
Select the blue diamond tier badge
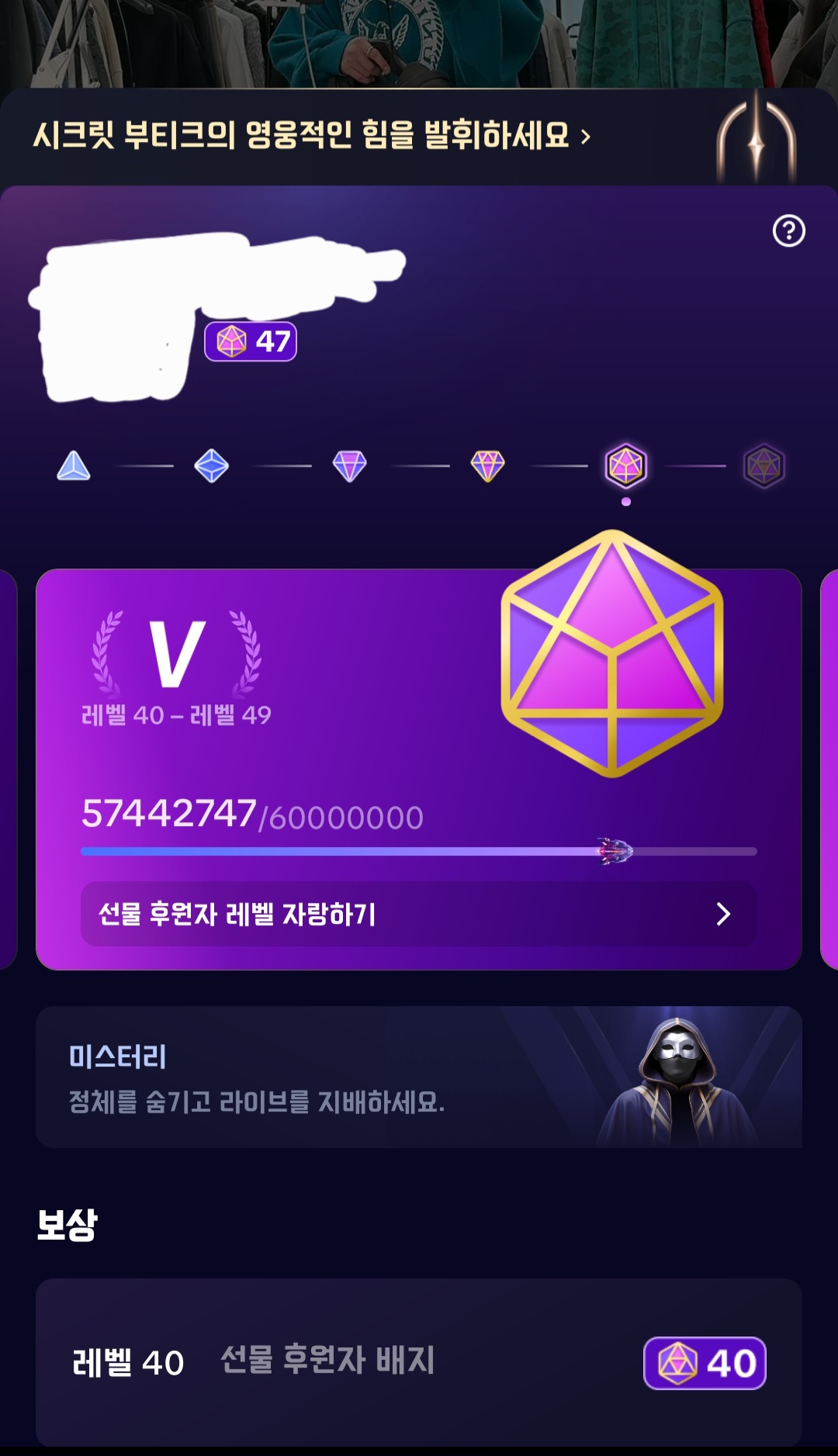(211, 466)
